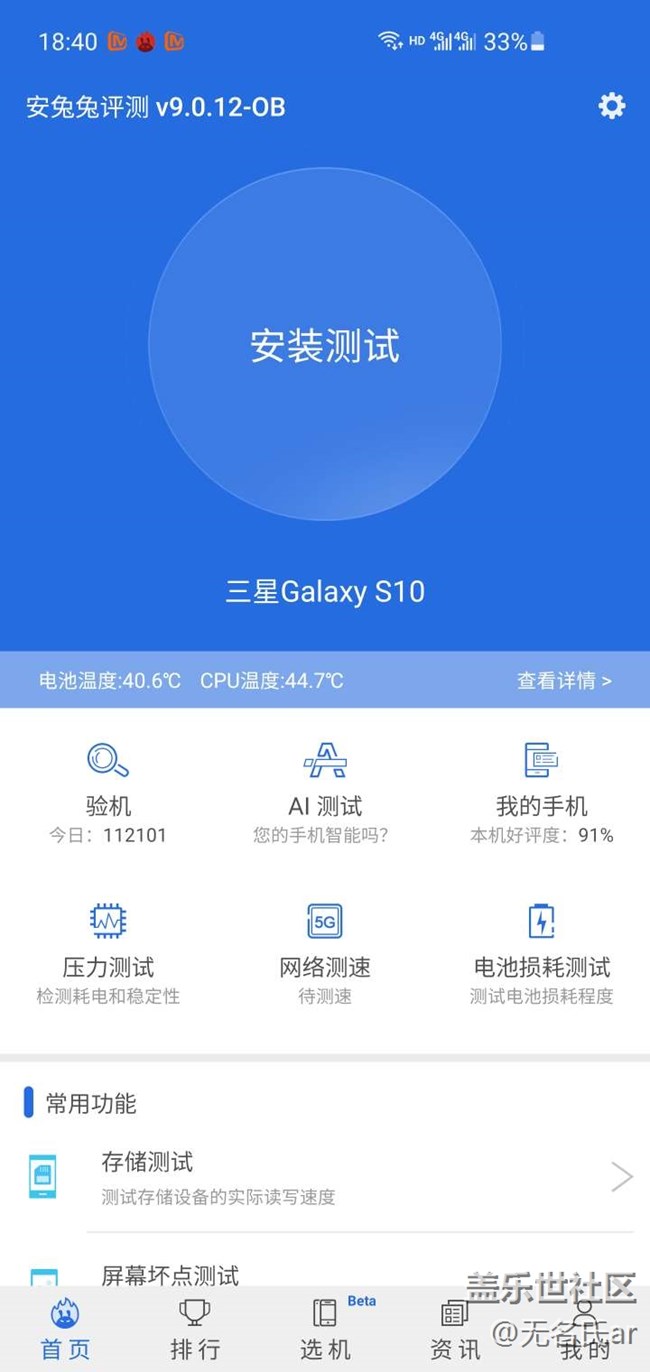Image resolution: width=650 pixels, height=1372 pixels.
Task: Open the 验机 device verification tool
Action: pyautogui.click(x=108, y=791)
